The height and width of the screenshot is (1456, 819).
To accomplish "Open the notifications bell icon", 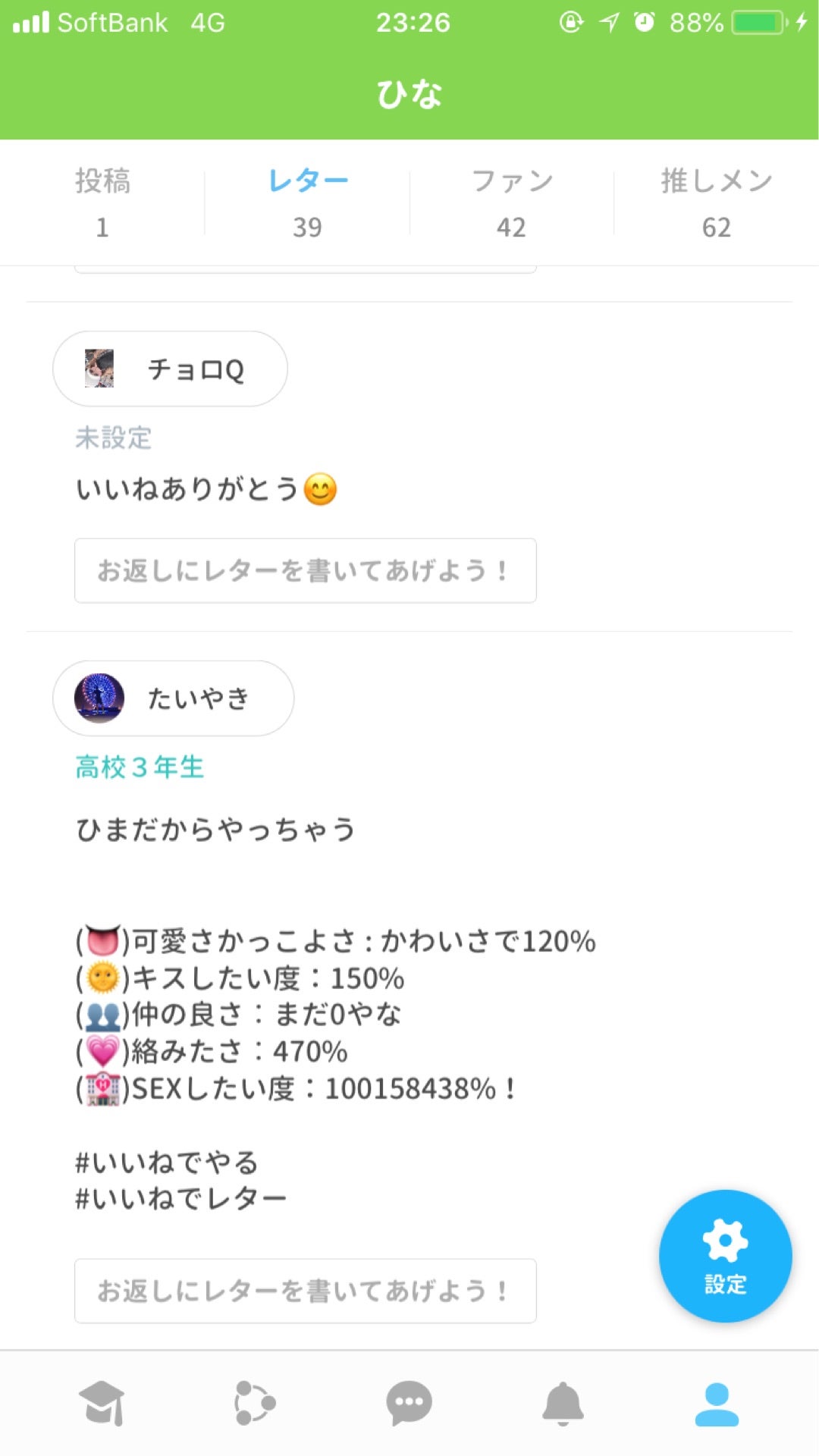I will click(x=563, y=1404).
